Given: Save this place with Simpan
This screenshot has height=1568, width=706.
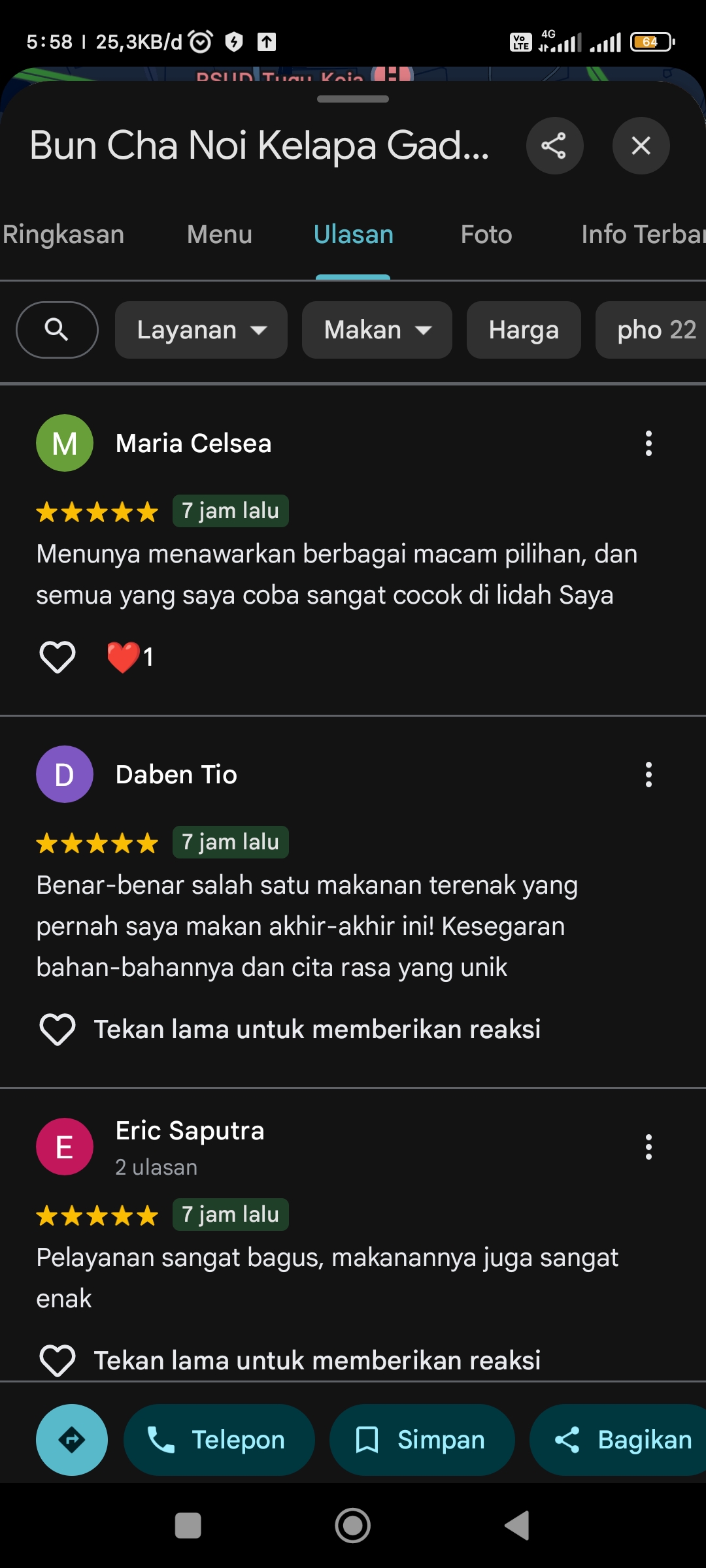Looking at the screenshot, I should coord(422,1440).
